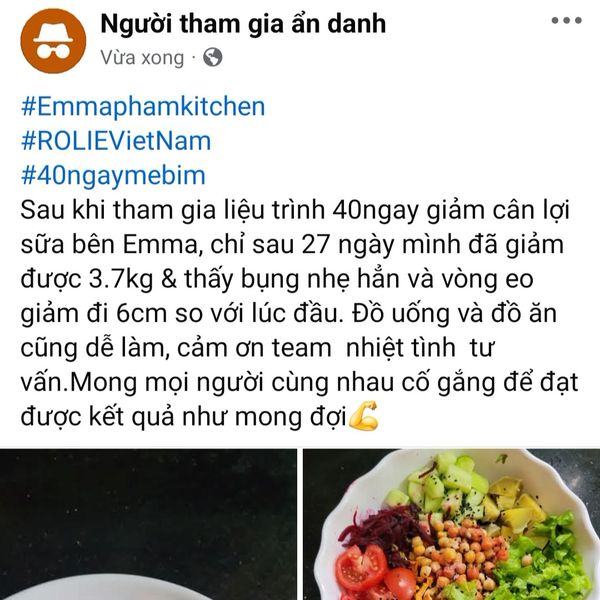Open the anonymous participant's profile avatar
600x600 pixels.
click(53, 40)
